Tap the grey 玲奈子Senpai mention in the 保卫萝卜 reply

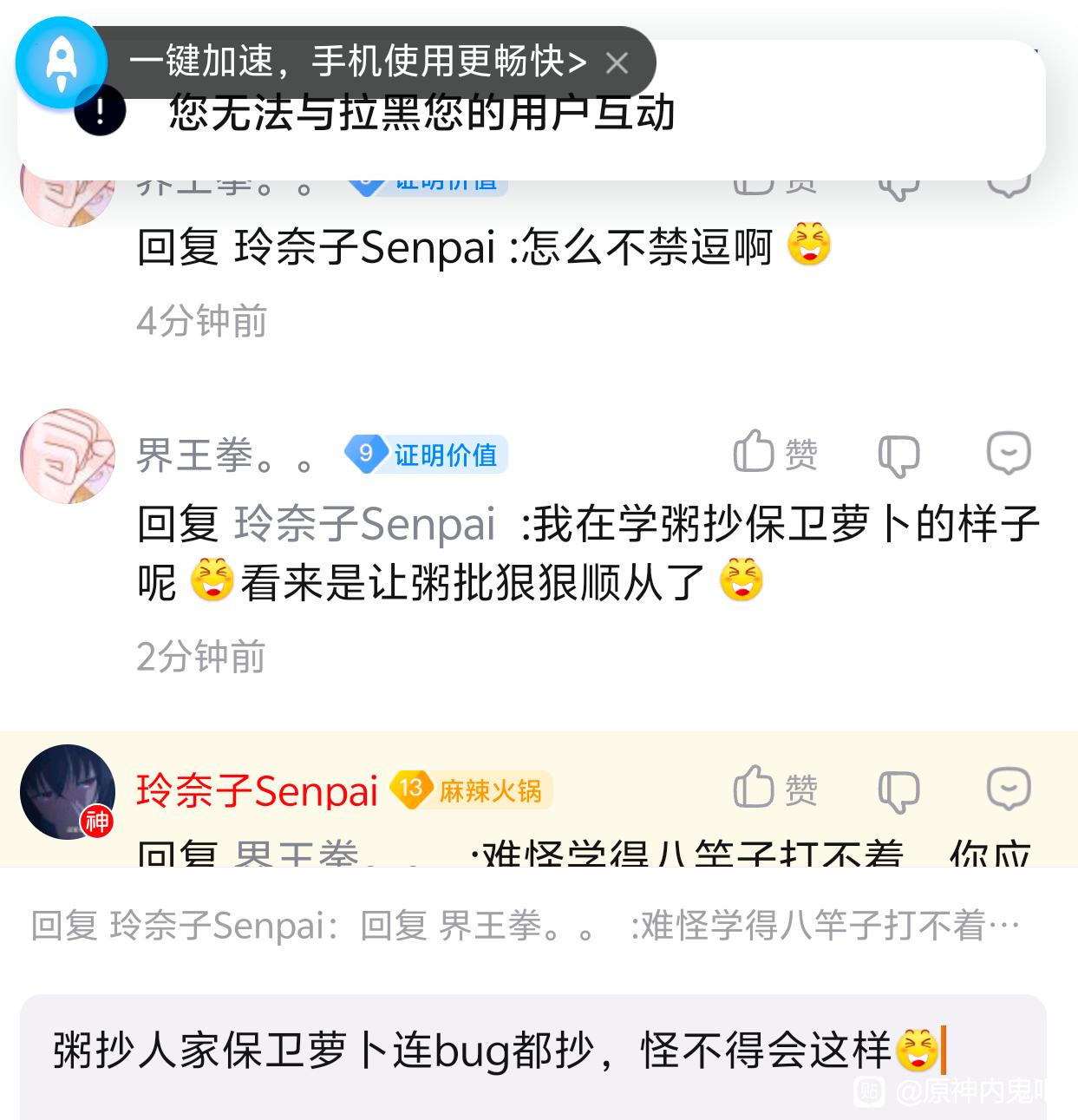(x=365, y=524)
